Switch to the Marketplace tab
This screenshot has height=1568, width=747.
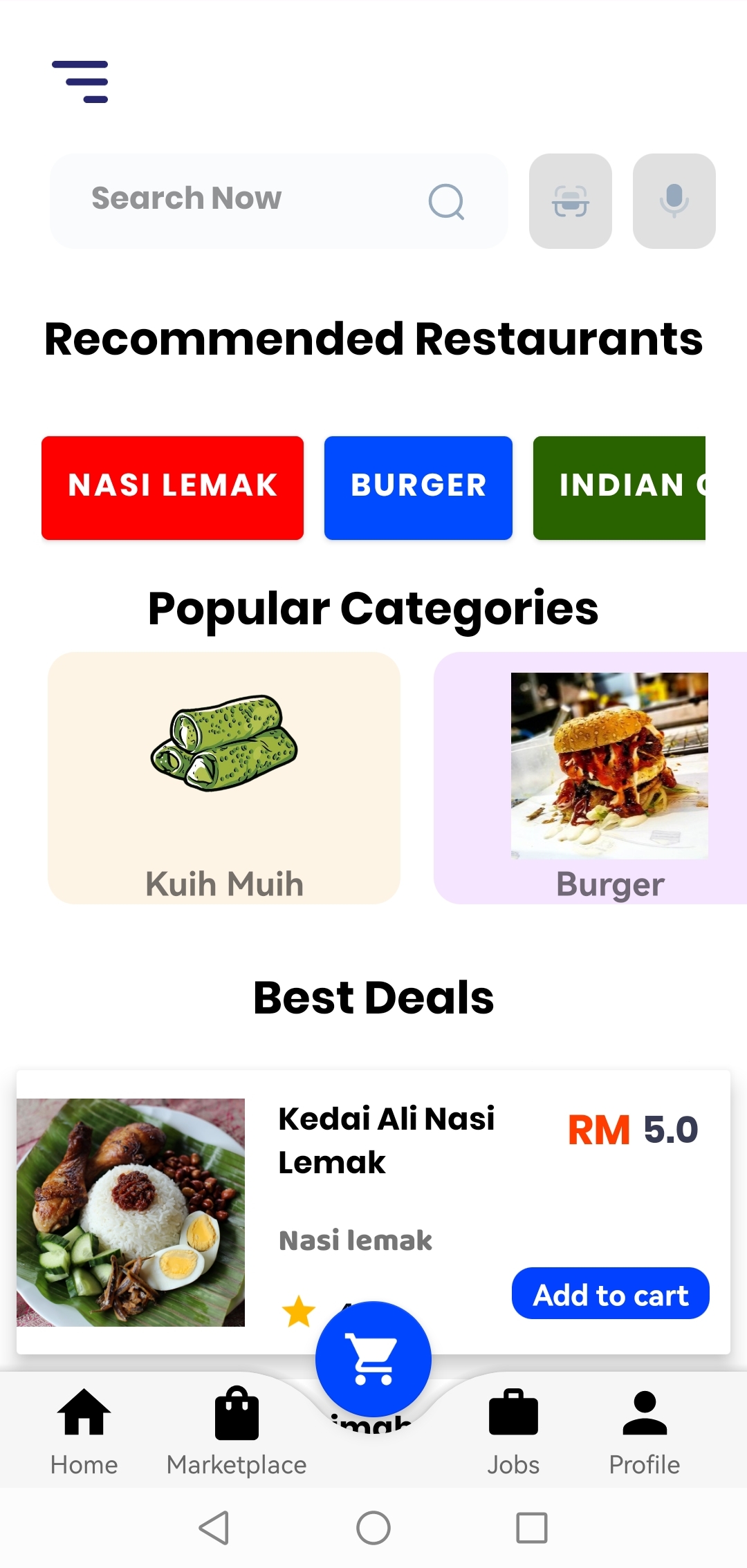coord(237,1432)
